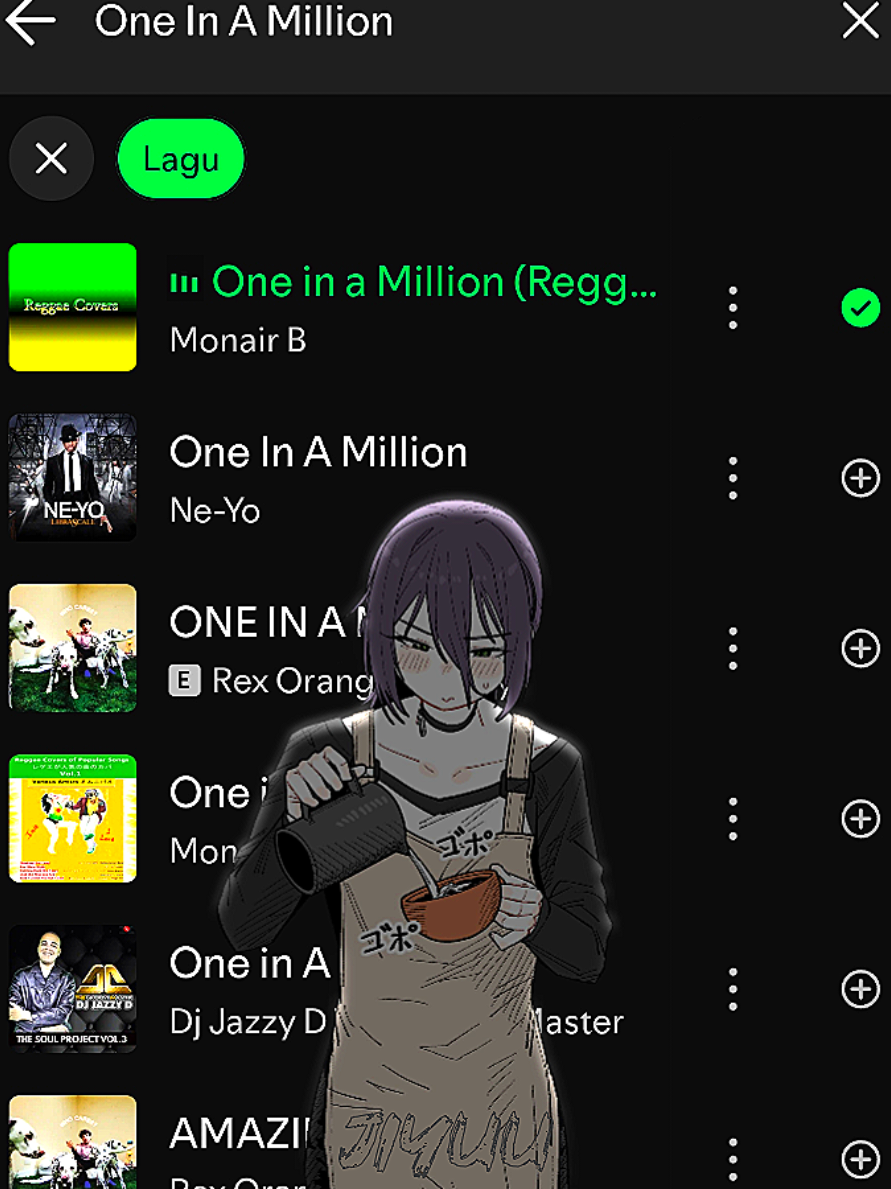Tap the artist name Ne-Yo
891x1189 pixels.
(x=212, y=510)
